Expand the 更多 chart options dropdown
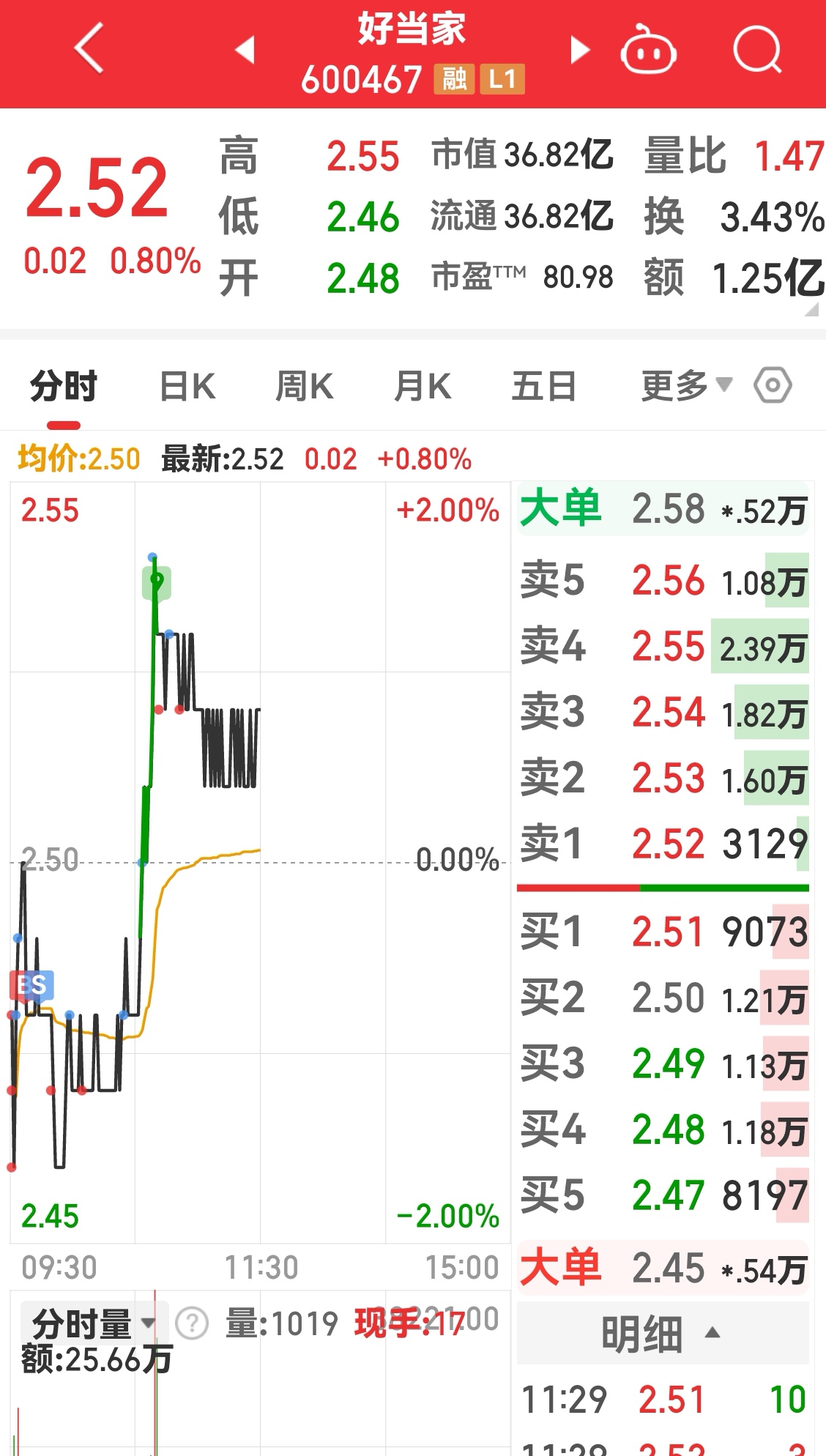The width and height of the screenshot is (826, 1456). point(686,385)
